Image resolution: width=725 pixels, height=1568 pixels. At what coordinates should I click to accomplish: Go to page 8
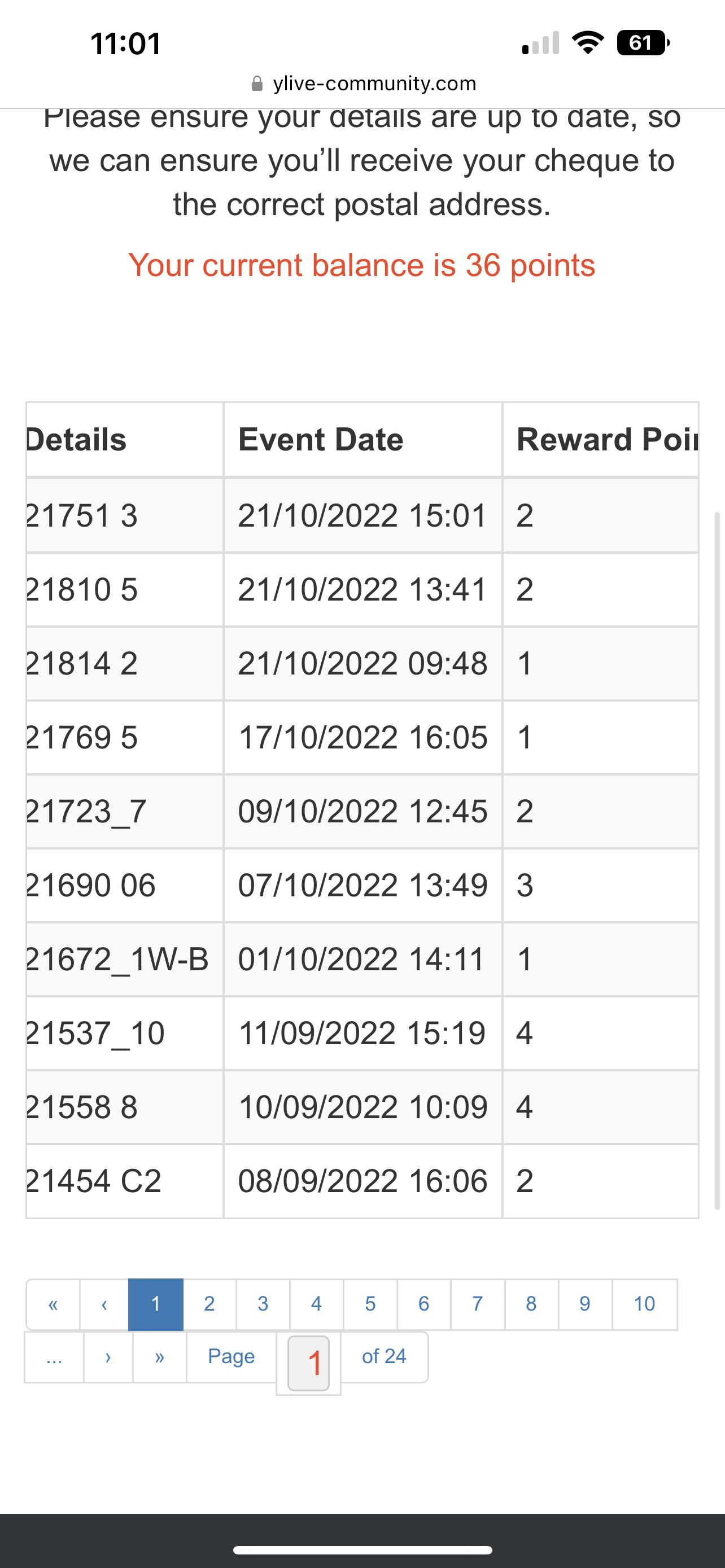click(x=531, y=1304)
